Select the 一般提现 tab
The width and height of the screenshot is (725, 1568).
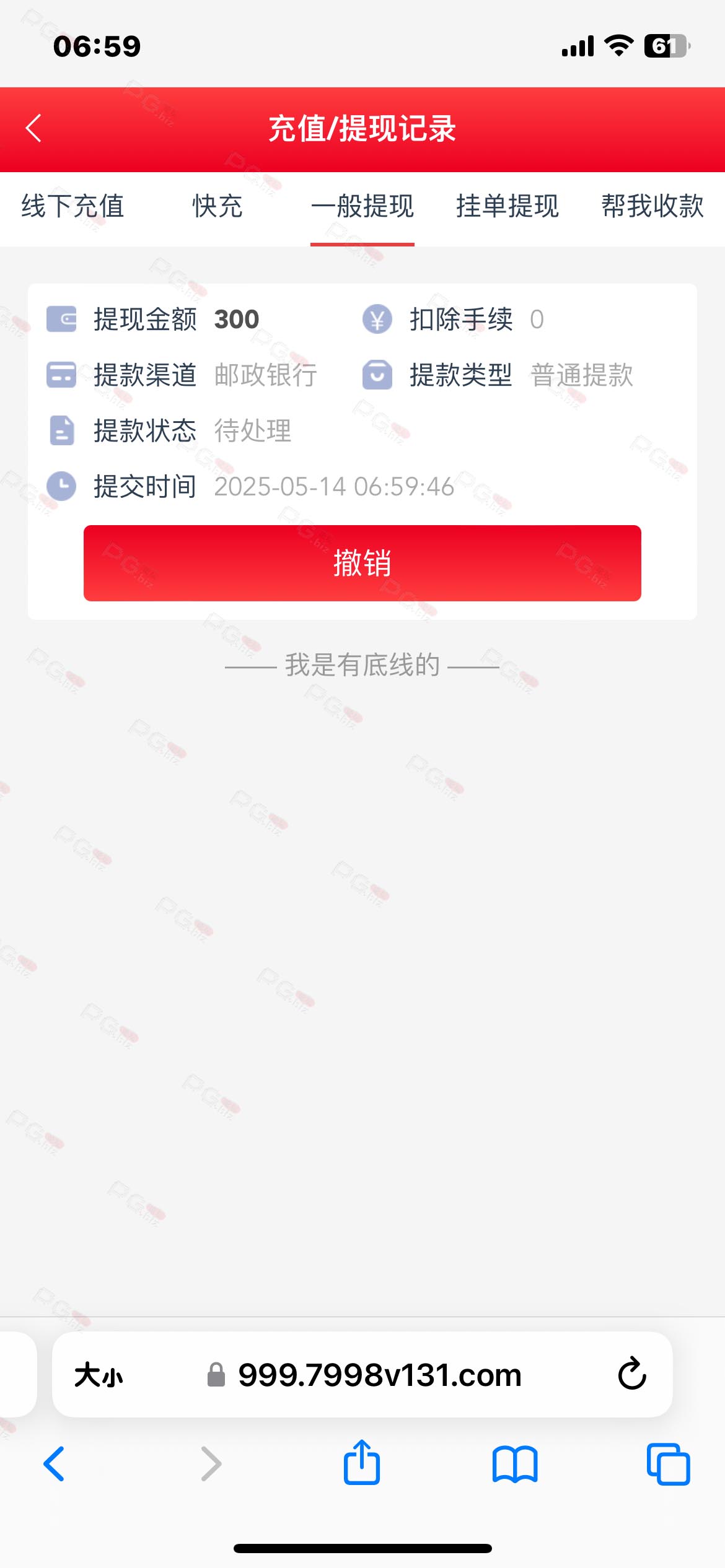pos(362,206)
